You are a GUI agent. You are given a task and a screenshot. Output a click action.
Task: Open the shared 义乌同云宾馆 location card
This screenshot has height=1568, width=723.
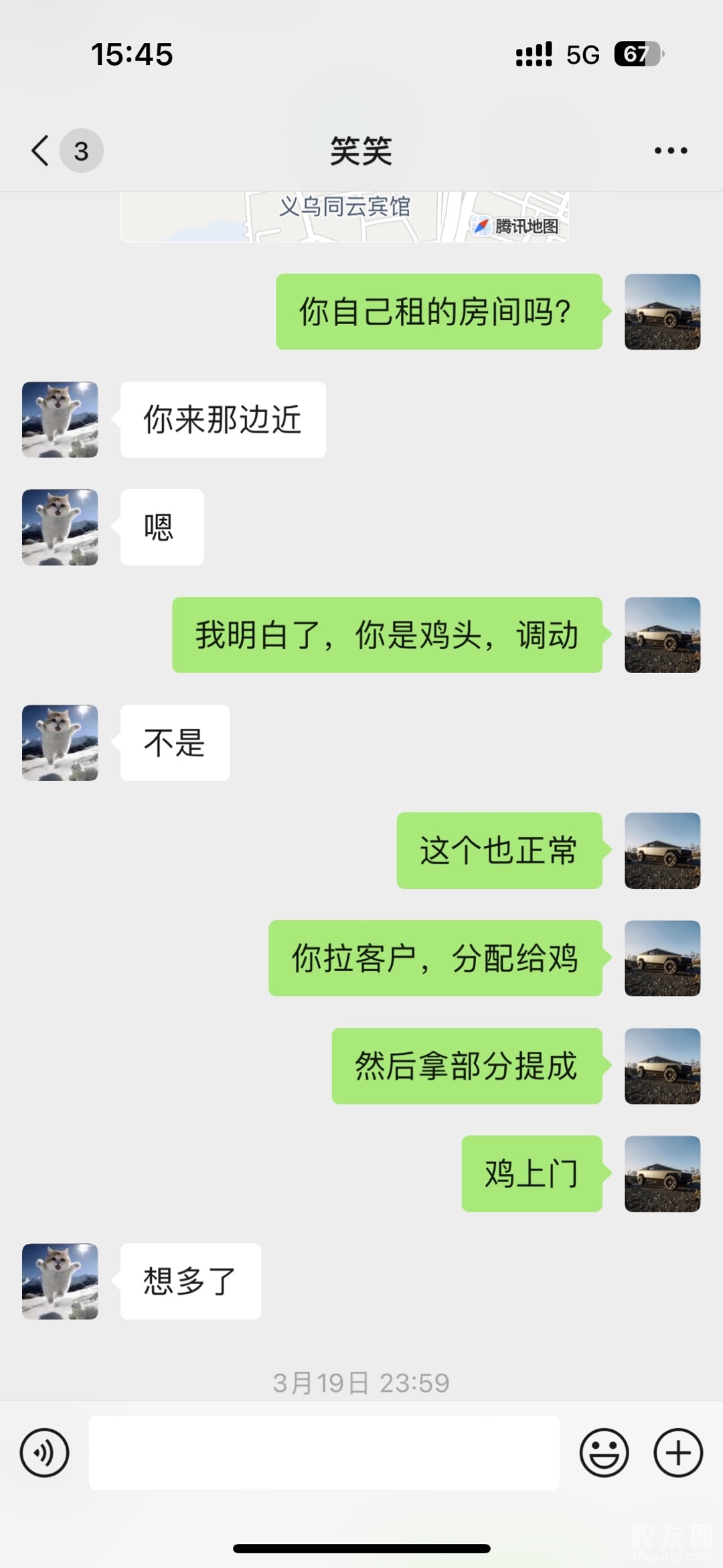point(344,216)
